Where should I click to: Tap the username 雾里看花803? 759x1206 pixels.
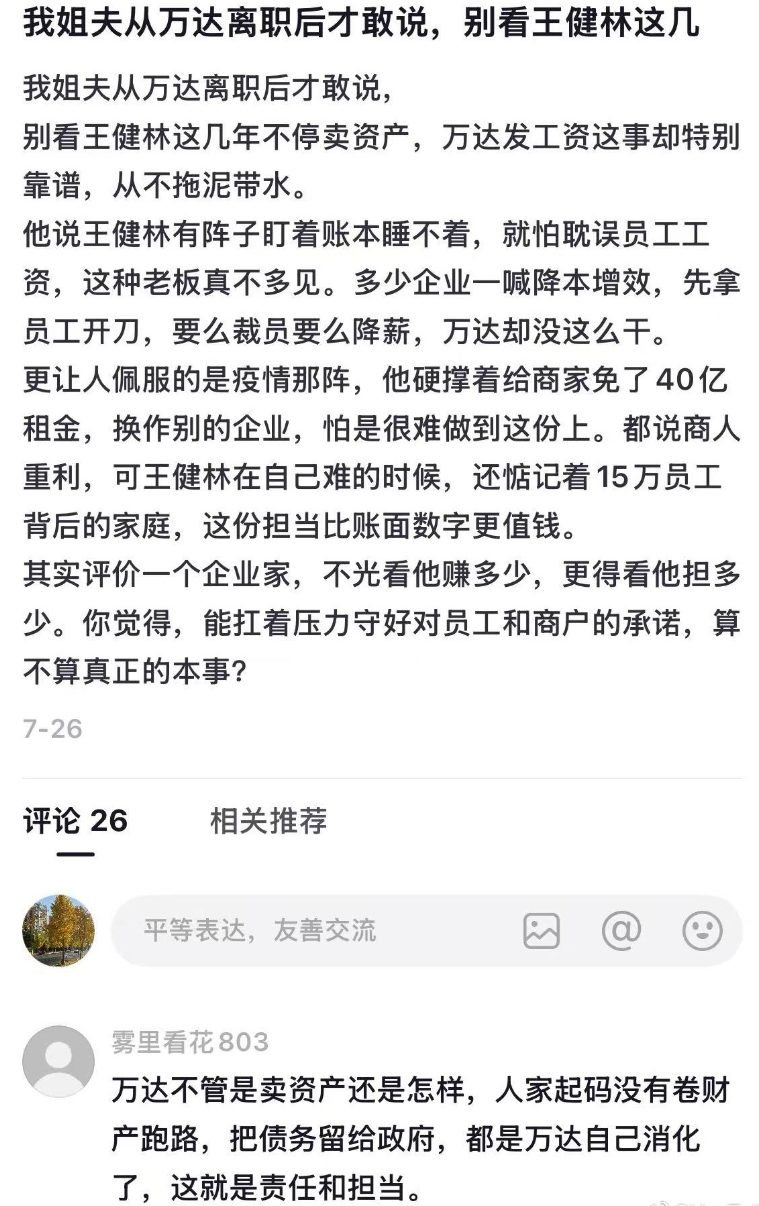(x=190, y=1042)
